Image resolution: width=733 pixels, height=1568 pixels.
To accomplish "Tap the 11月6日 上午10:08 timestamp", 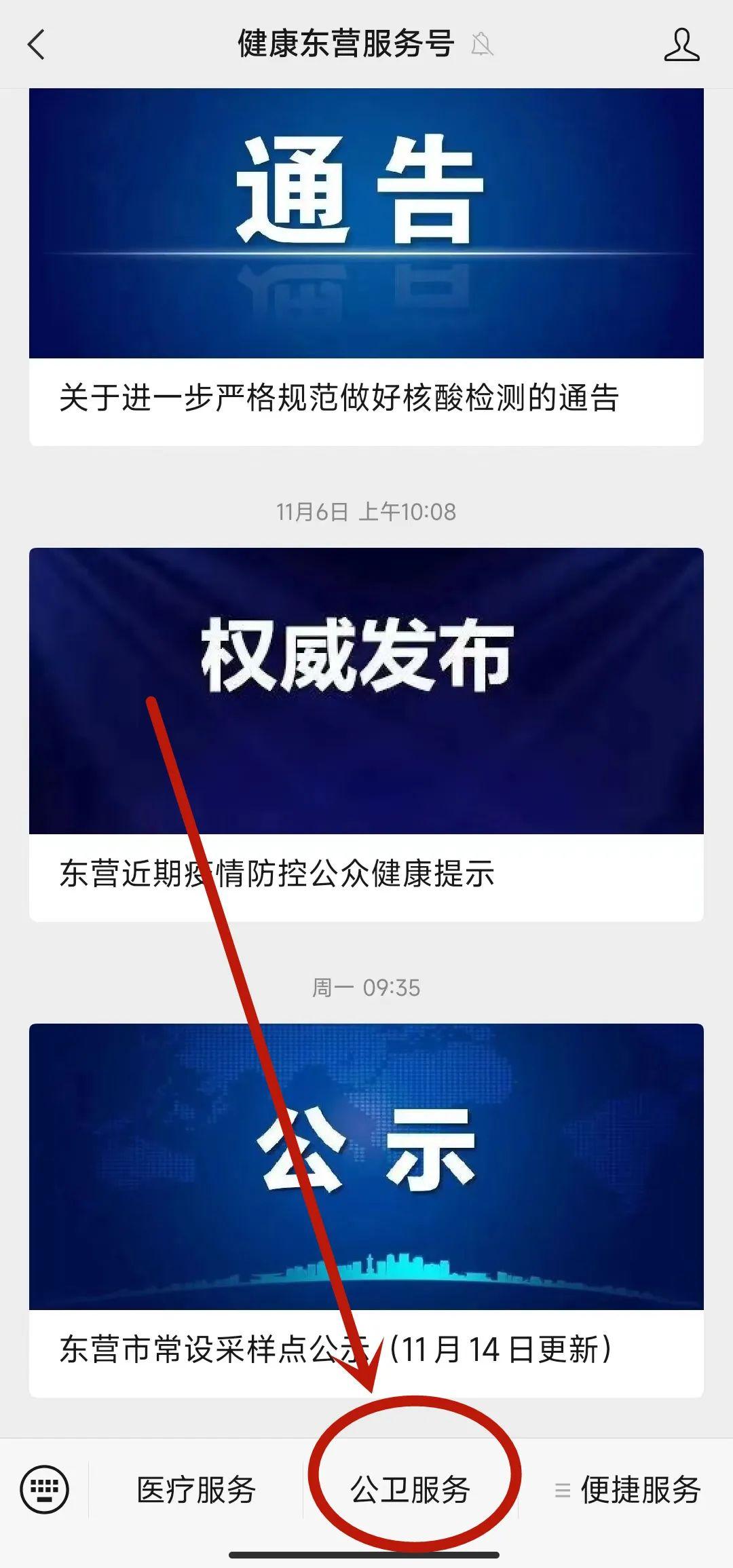I will (x=366, y=510).
